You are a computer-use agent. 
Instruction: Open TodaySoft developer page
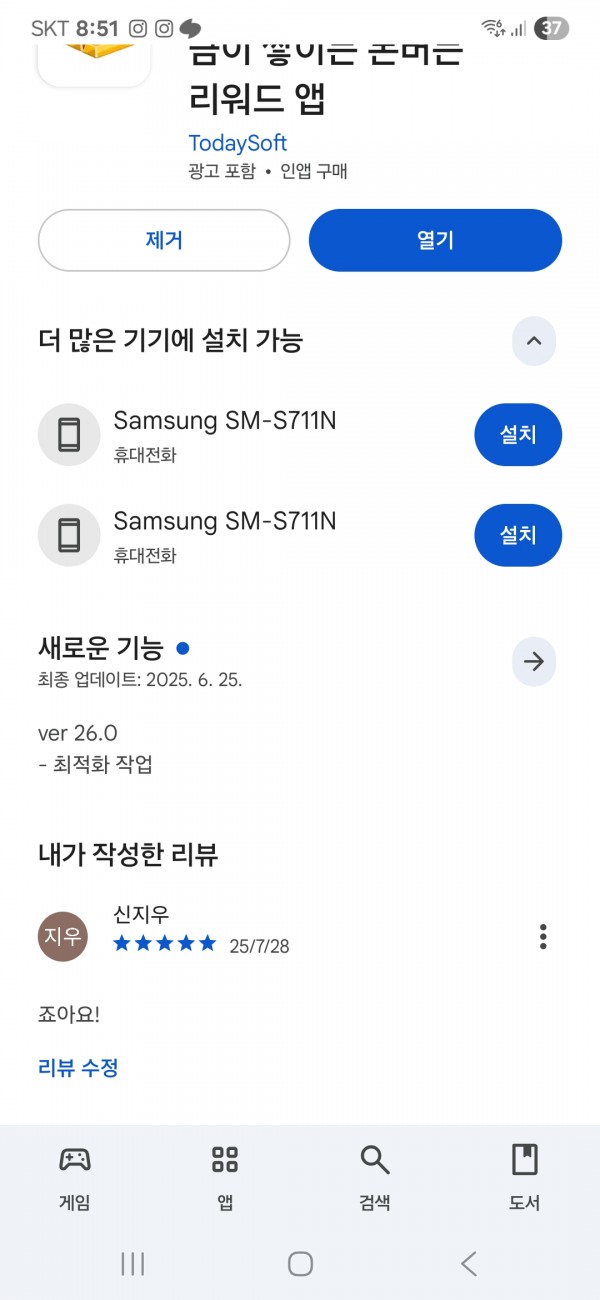[x=238, y=143]
